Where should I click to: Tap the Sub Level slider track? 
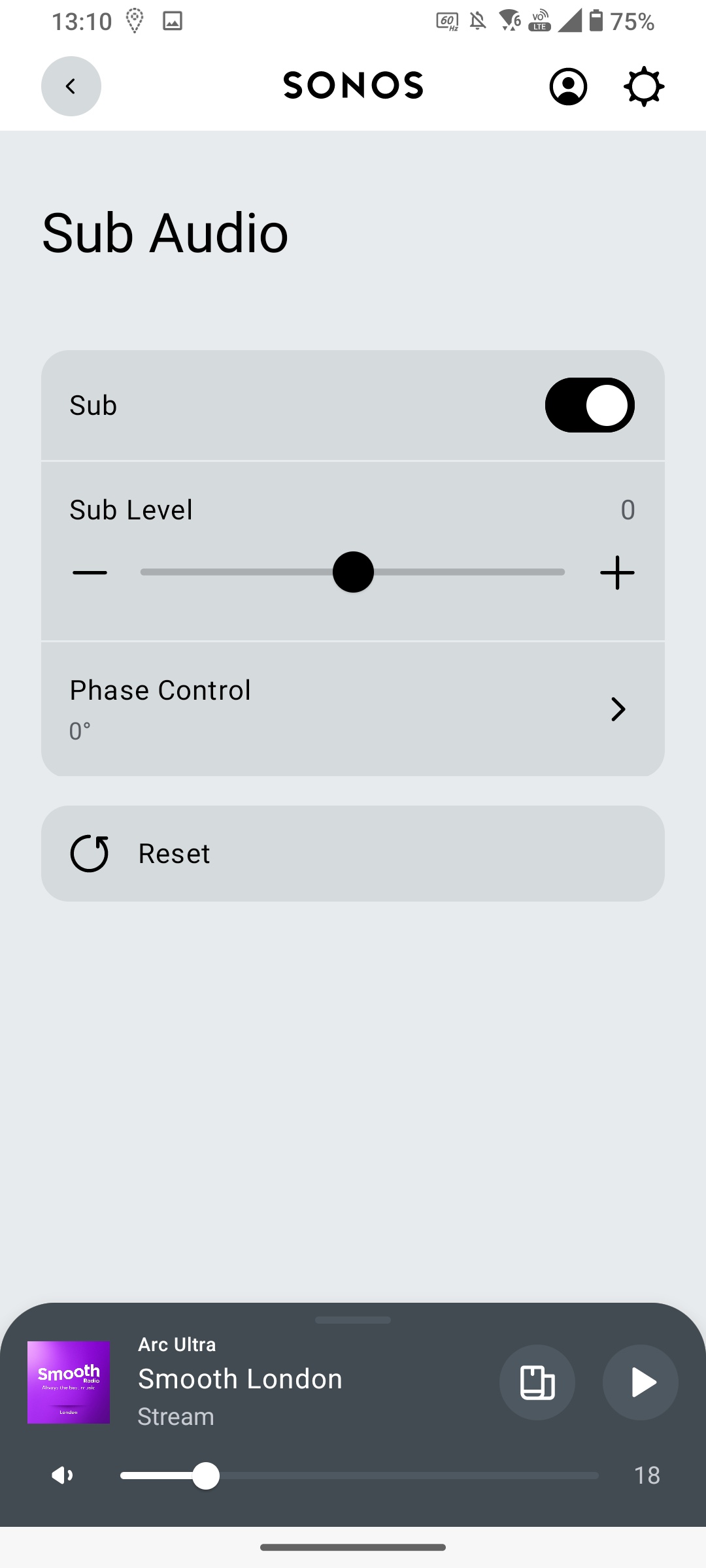353,572
